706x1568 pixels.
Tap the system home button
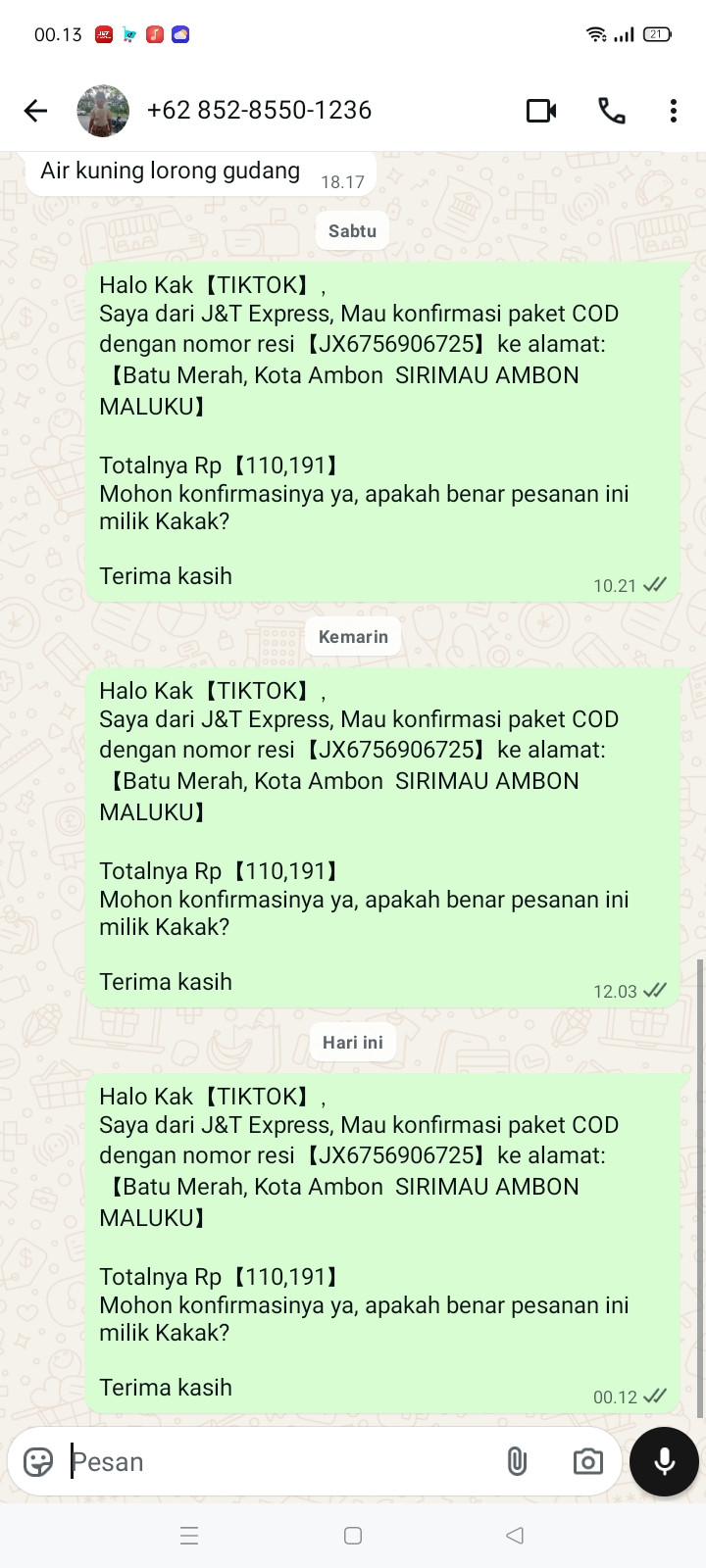point(353,1536)
